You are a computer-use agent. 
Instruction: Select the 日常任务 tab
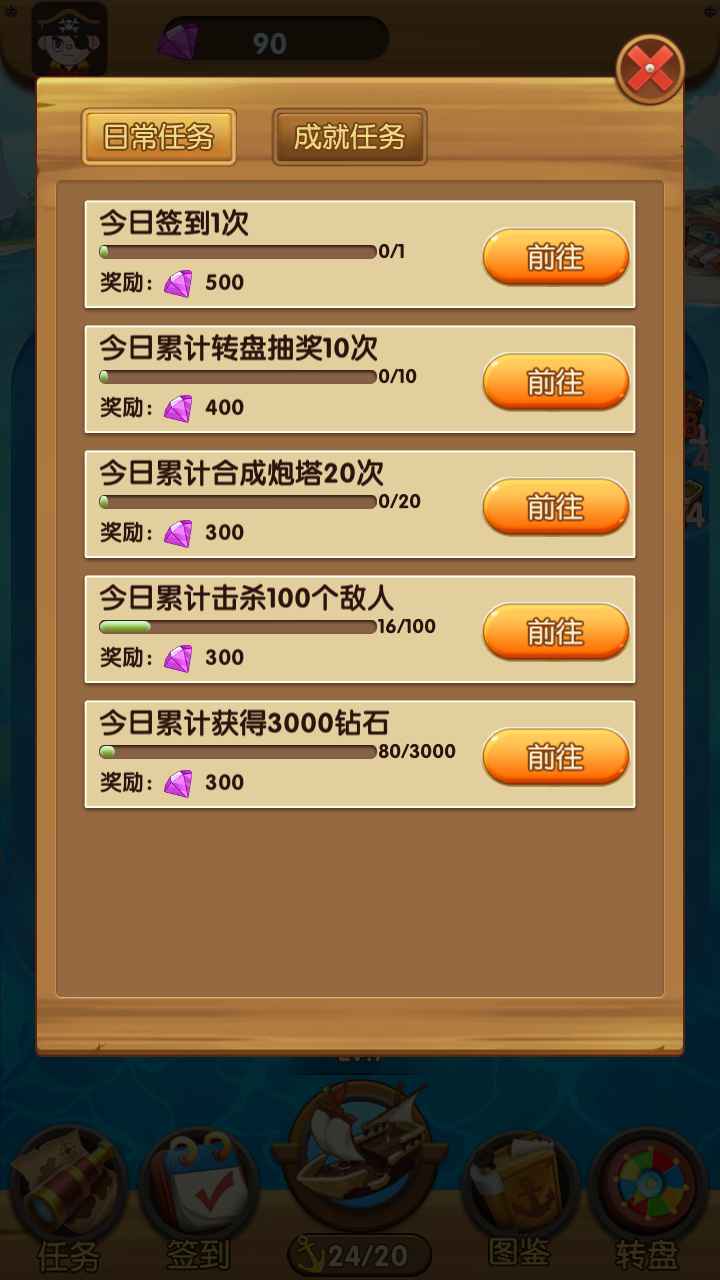click(159, 137)
